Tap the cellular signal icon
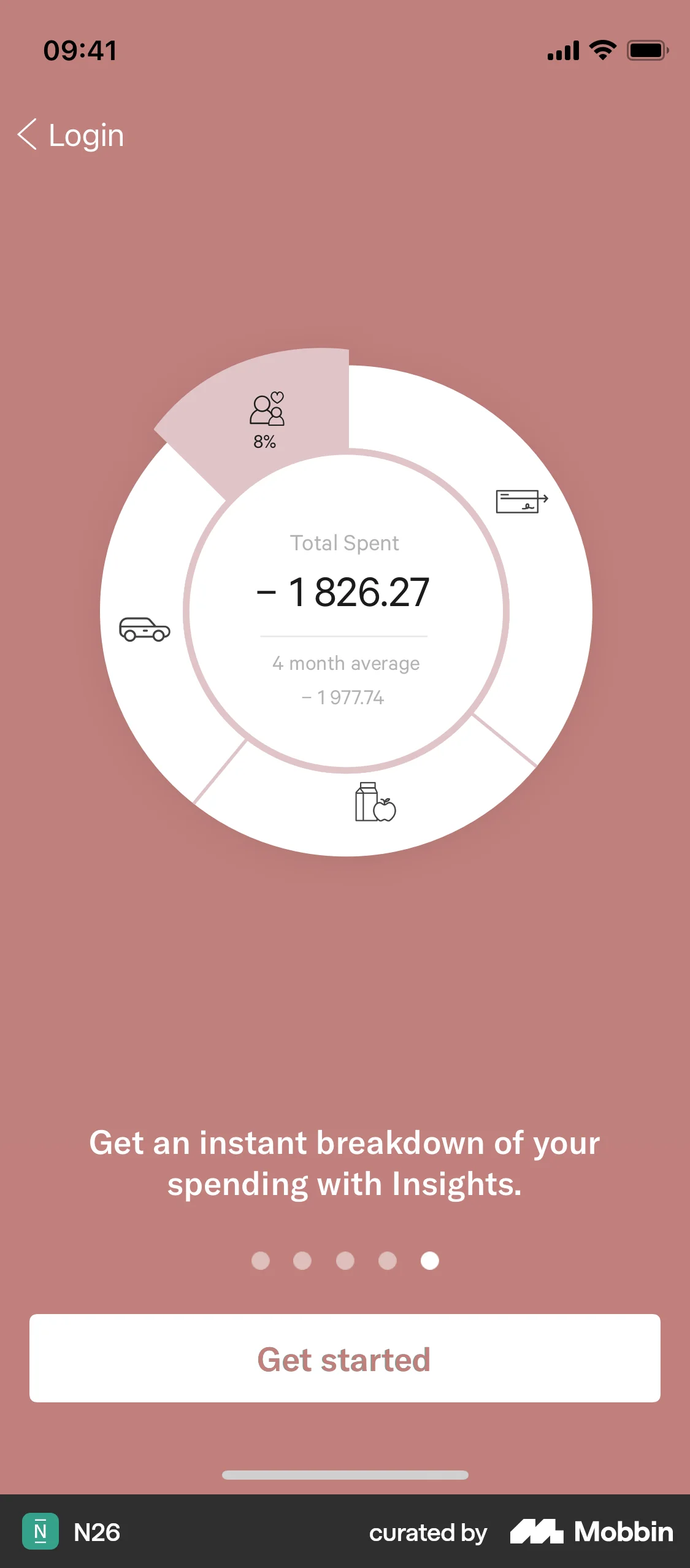 click(562, 50)
